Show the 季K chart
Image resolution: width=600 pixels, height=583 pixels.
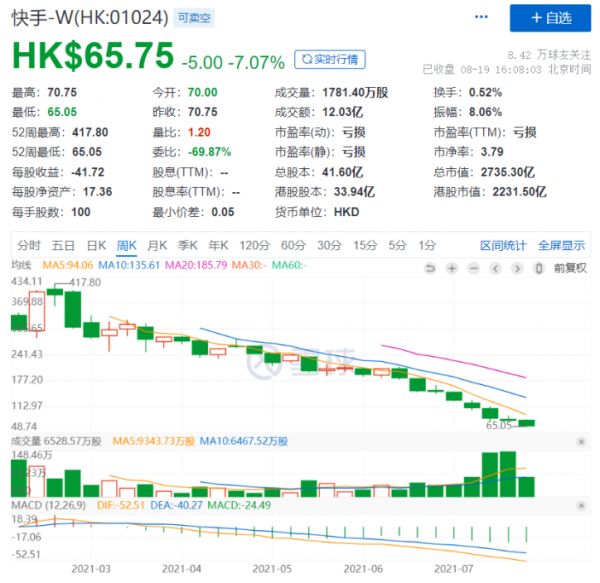(188, 245)
